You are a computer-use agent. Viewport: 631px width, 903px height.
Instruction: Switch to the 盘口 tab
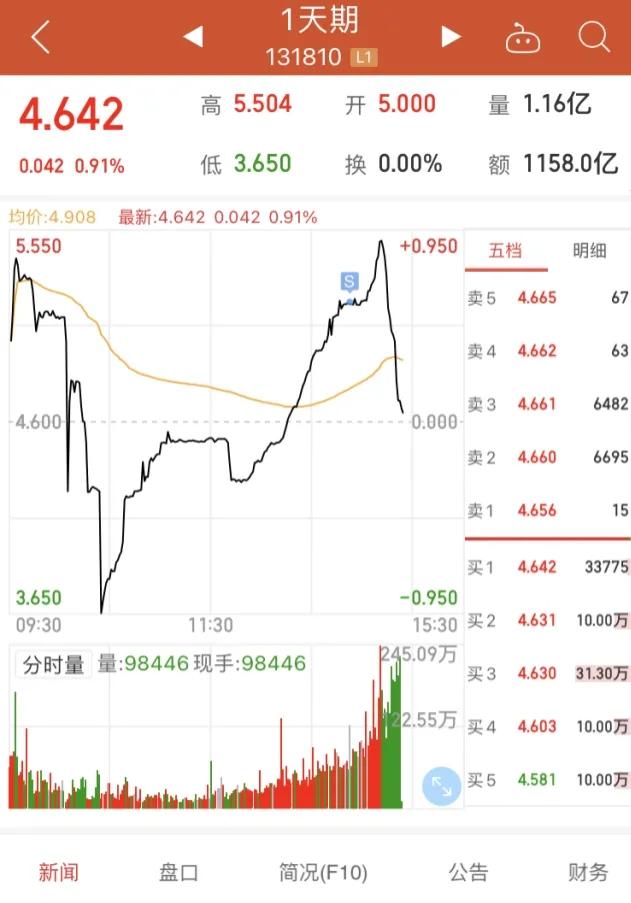tap(179, 872)
